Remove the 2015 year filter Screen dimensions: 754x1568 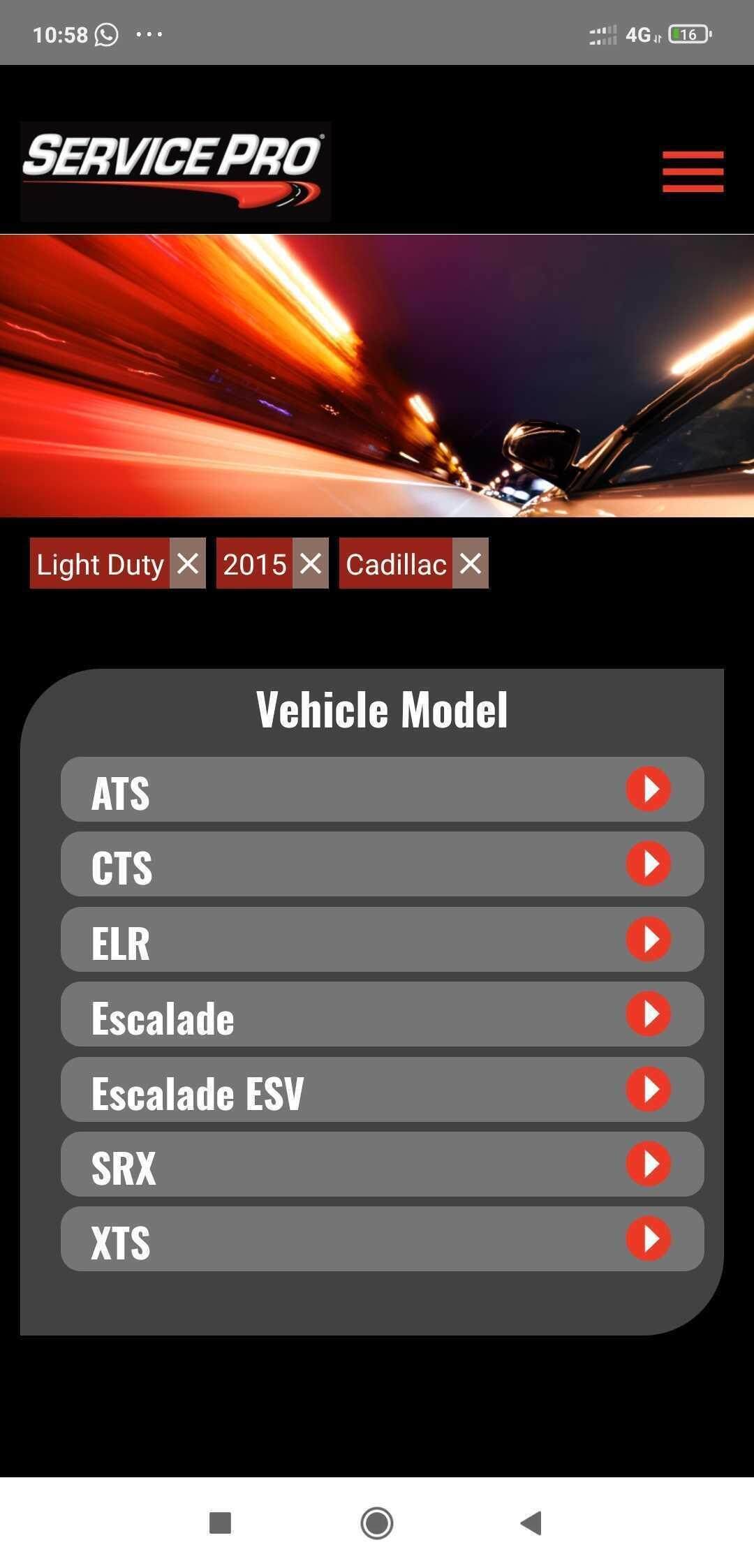311,563
